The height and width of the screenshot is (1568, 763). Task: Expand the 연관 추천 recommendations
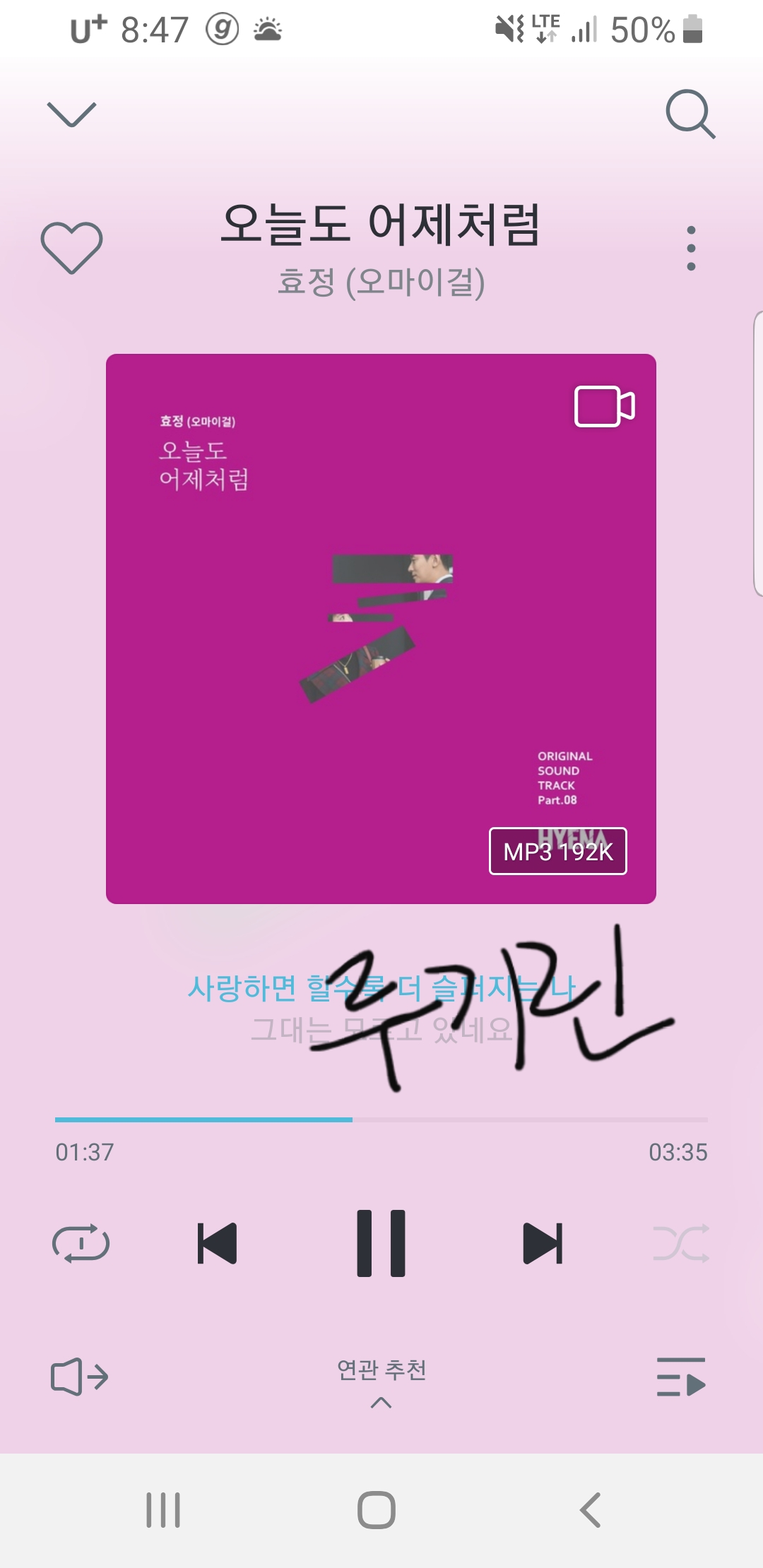(x=381, y=1382)
